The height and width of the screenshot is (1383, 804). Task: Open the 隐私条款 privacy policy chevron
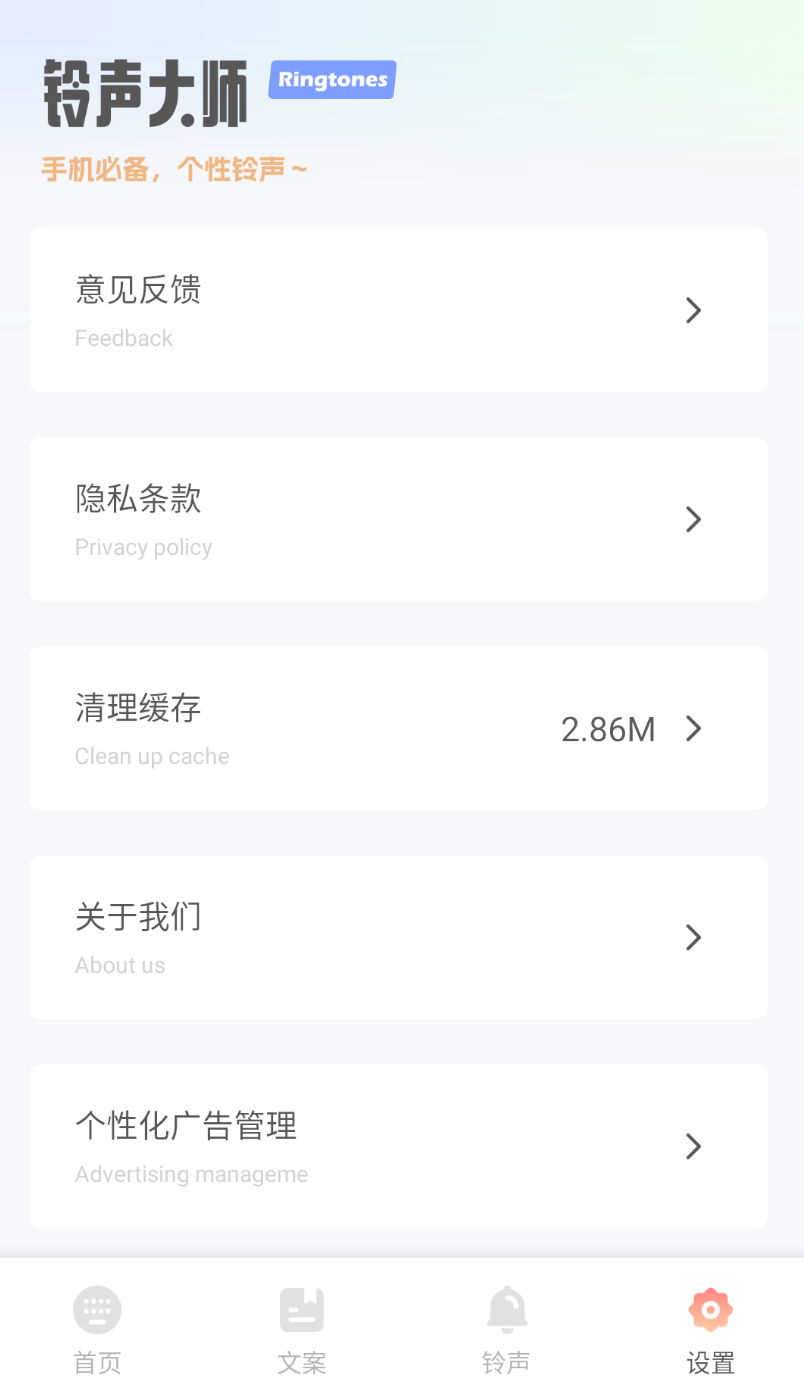coord(692,519)
